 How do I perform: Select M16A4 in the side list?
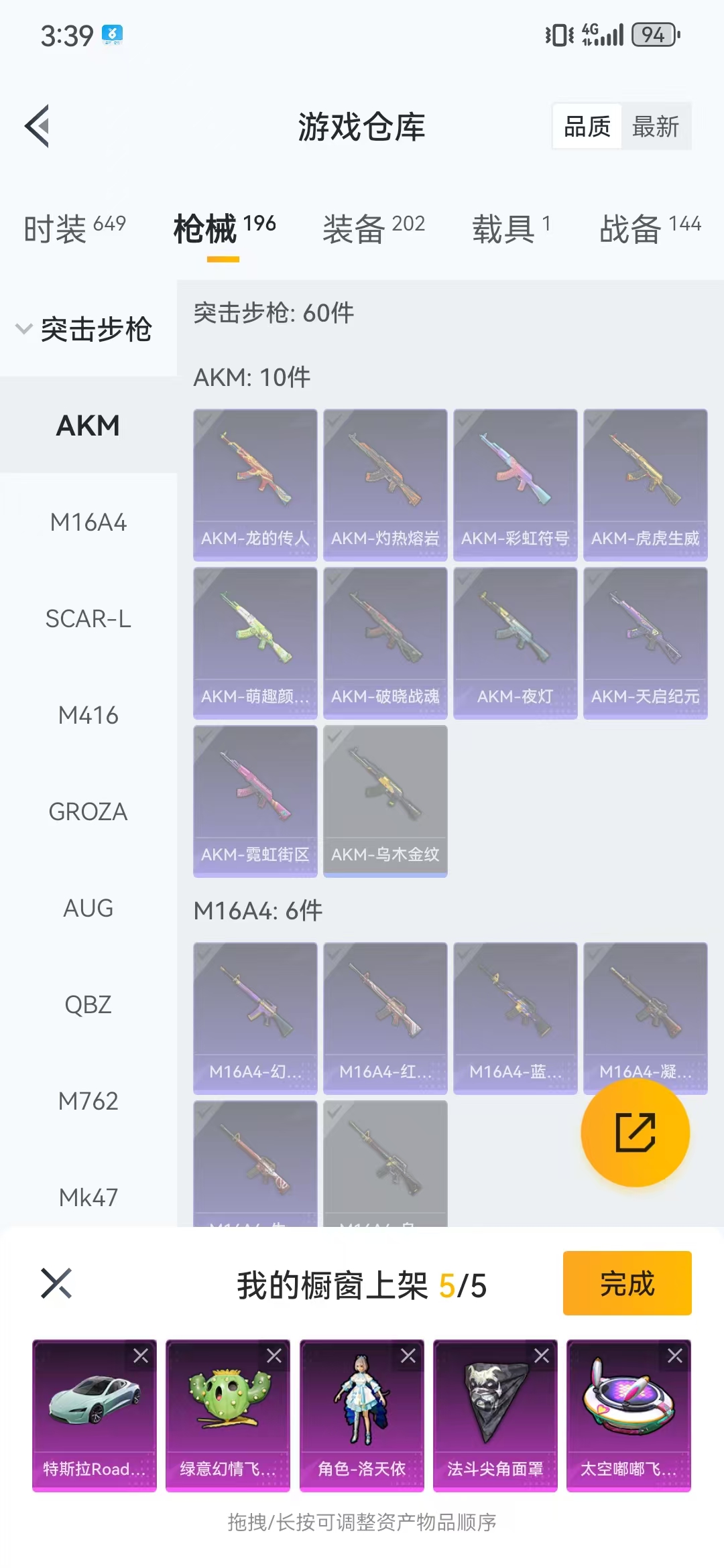(88, 522)
